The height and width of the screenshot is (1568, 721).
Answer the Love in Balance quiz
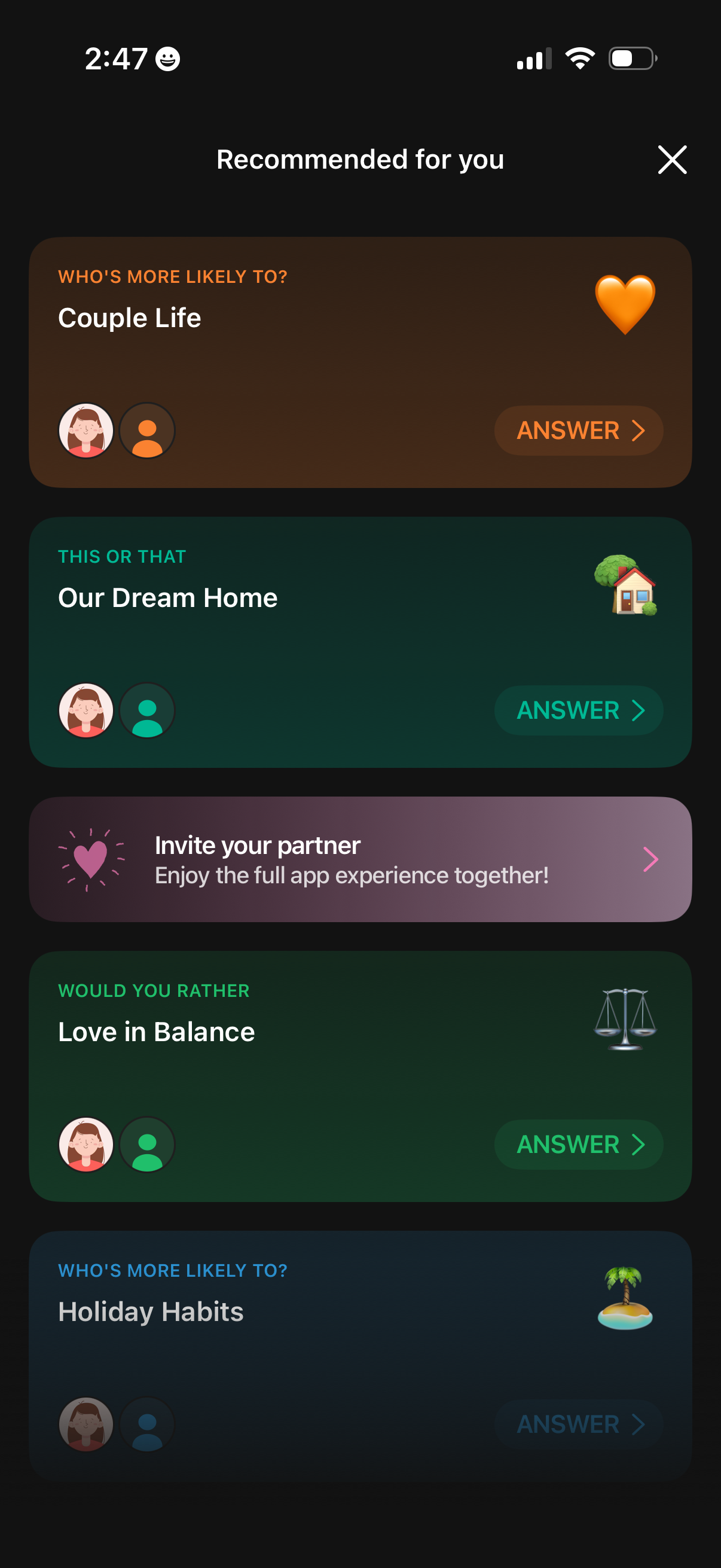579,1145
